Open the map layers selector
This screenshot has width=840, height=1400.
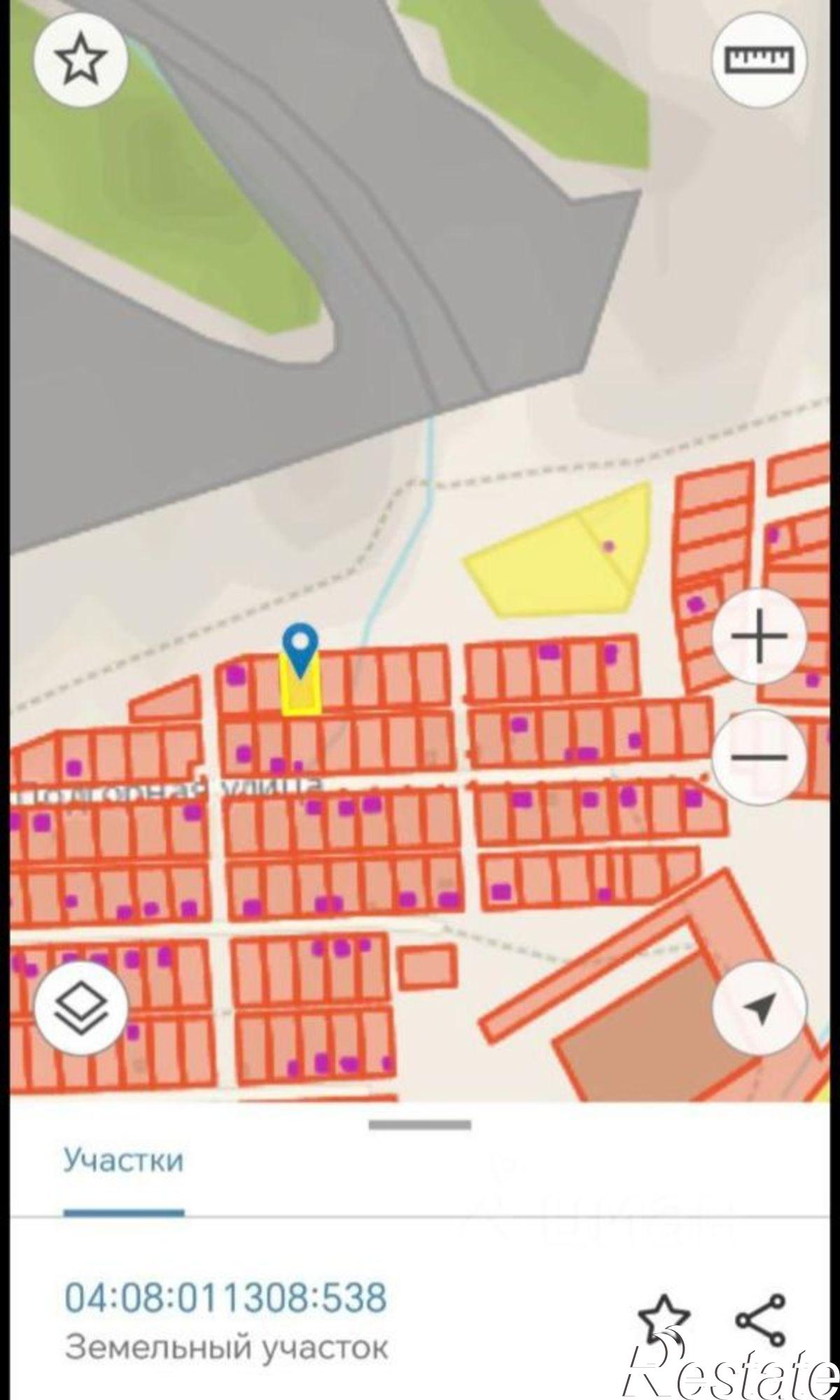(80, 1009)
